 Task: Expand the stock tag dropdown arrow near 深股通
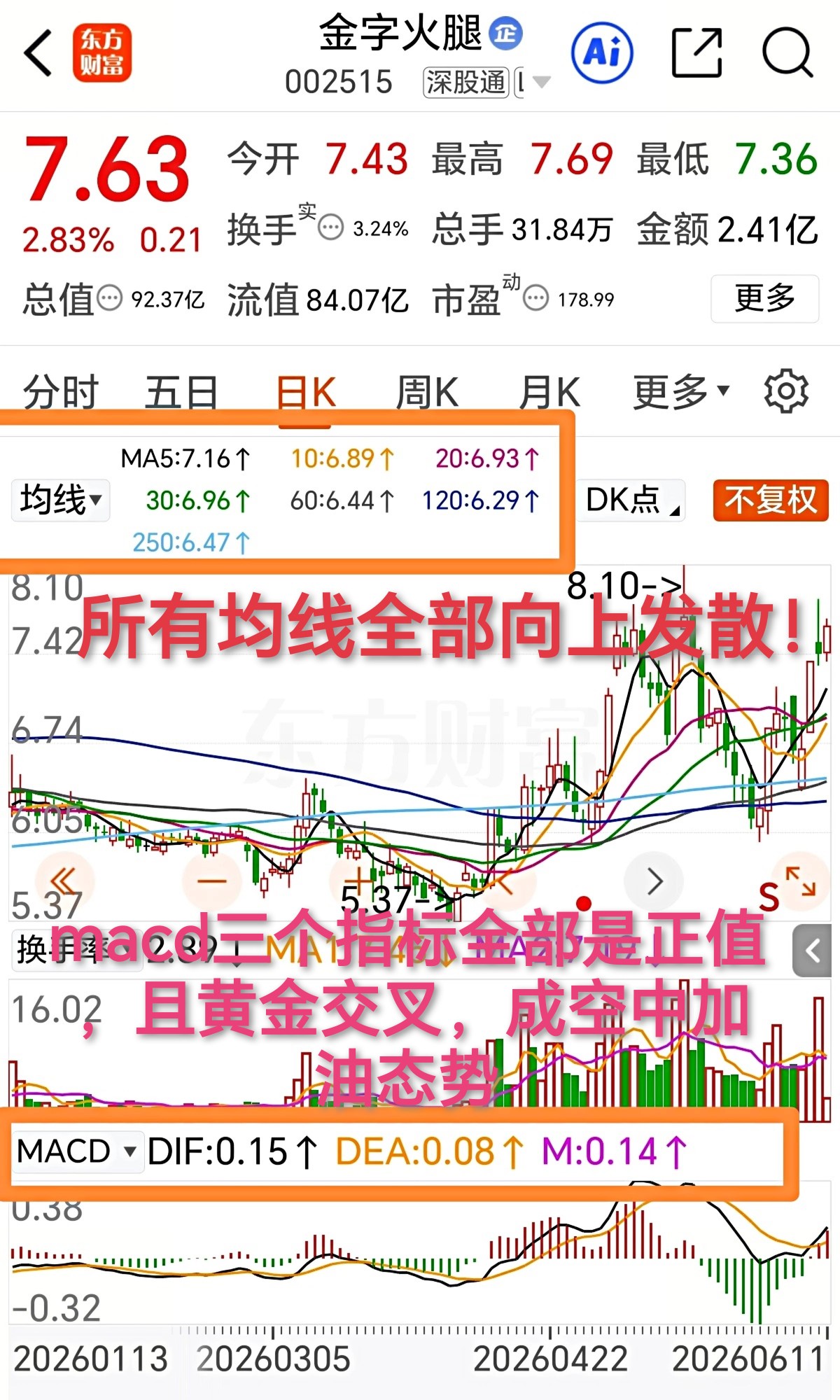coord(540,83)
